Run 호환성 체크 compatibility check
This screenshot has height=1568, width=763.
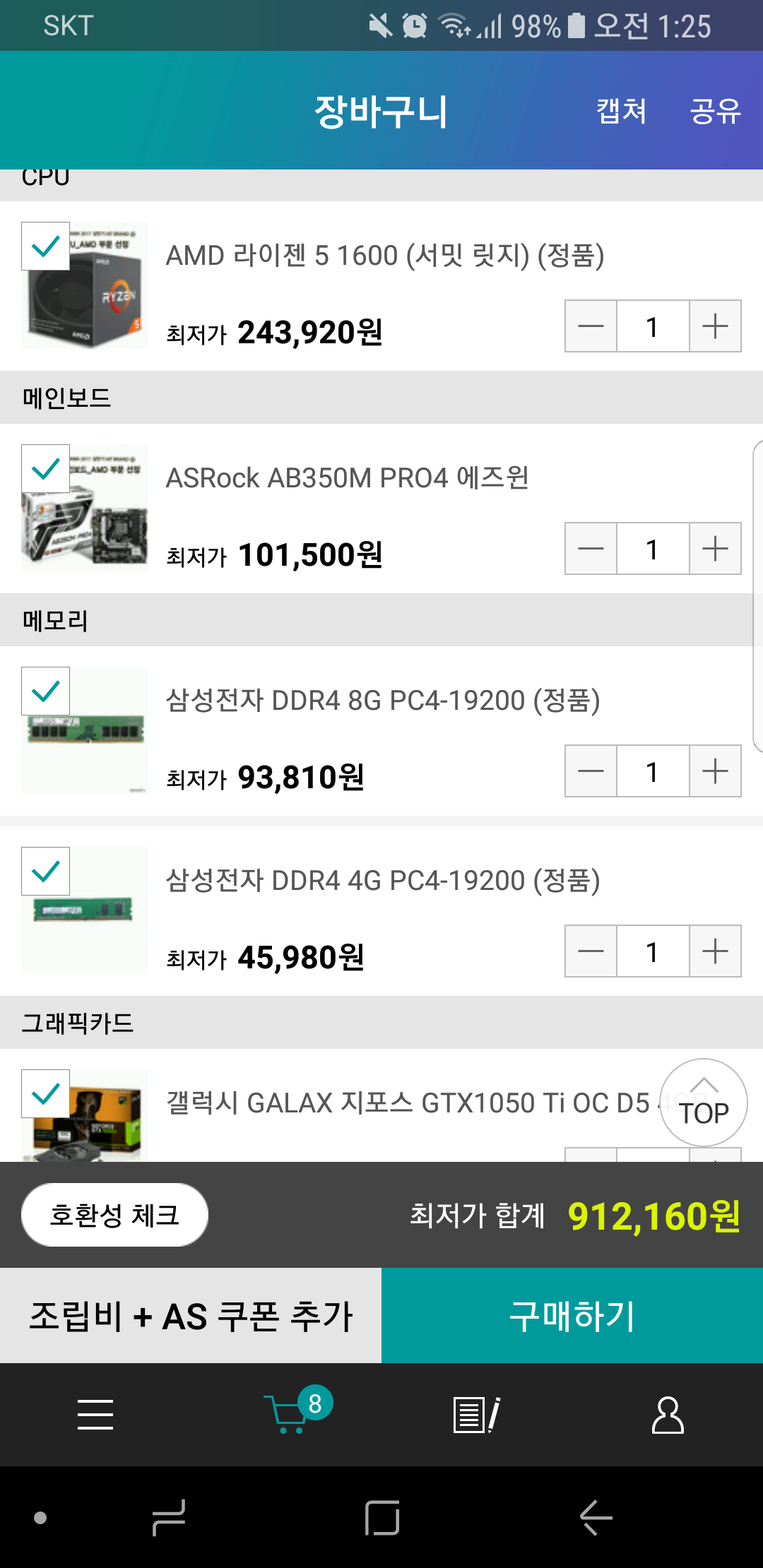(x=114, y=1215)
